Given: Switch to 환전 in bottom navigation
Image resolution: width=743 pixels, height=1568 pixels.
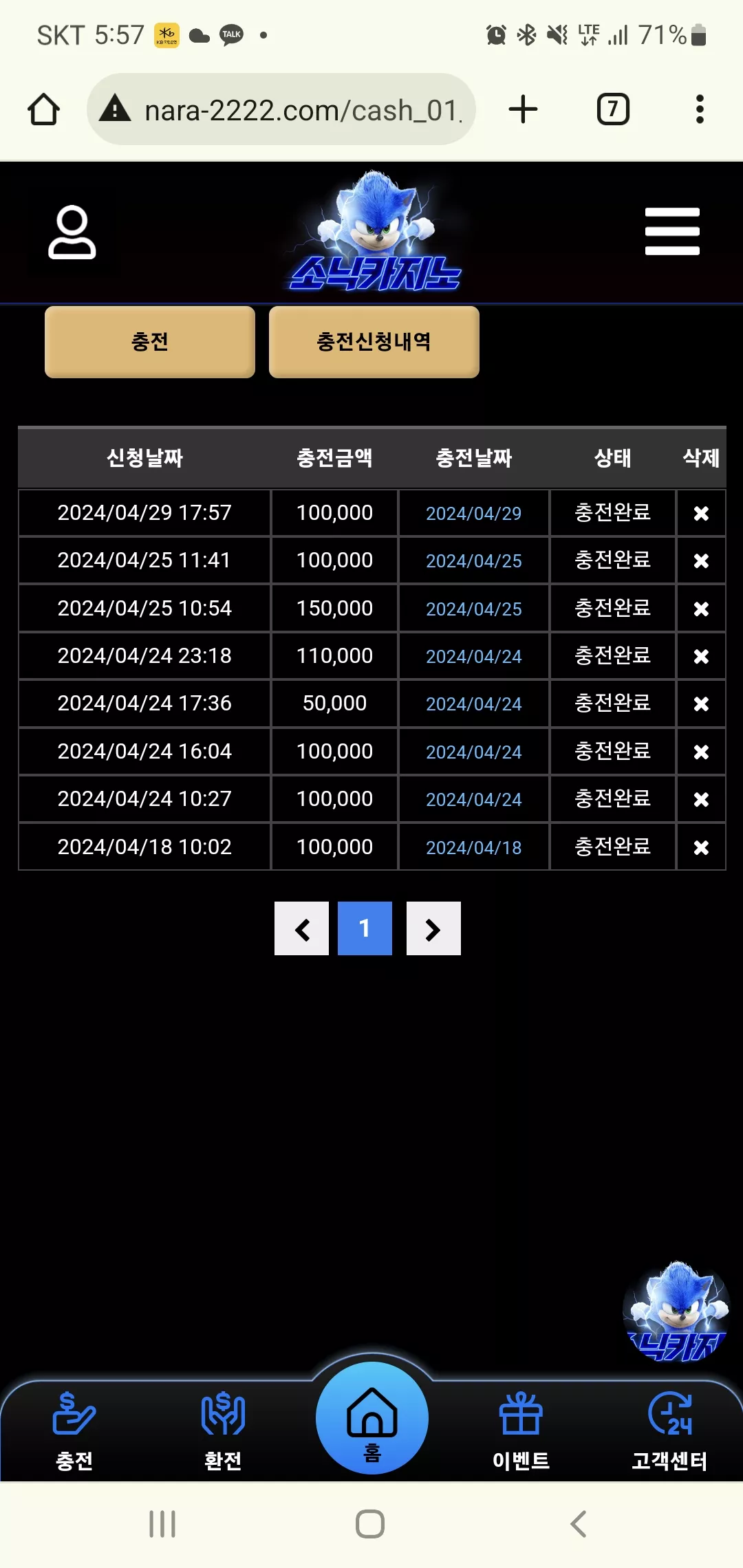Looking at the screenshot, I should (223, 1430).
